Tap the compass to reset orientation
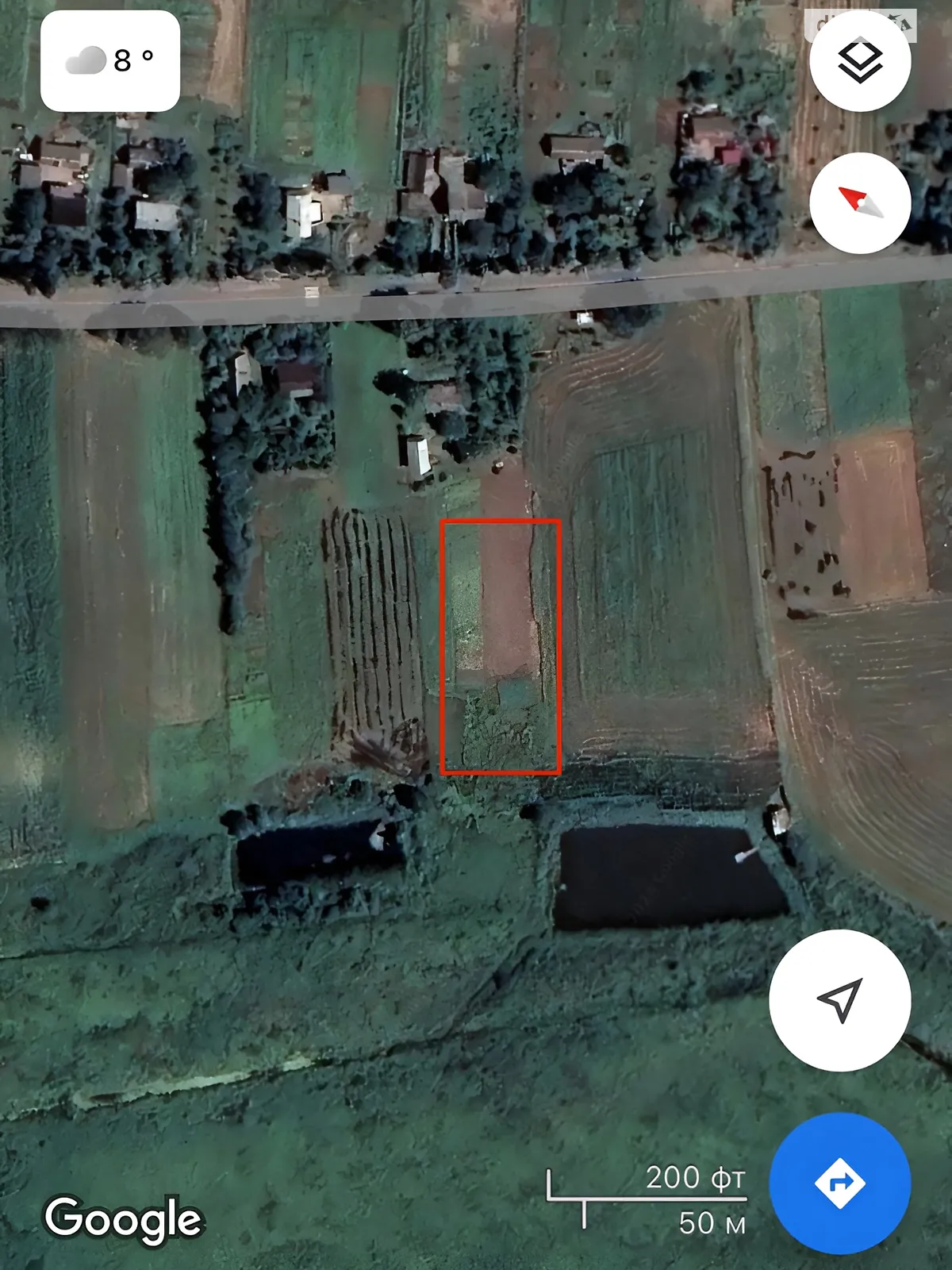 point(860,202)
